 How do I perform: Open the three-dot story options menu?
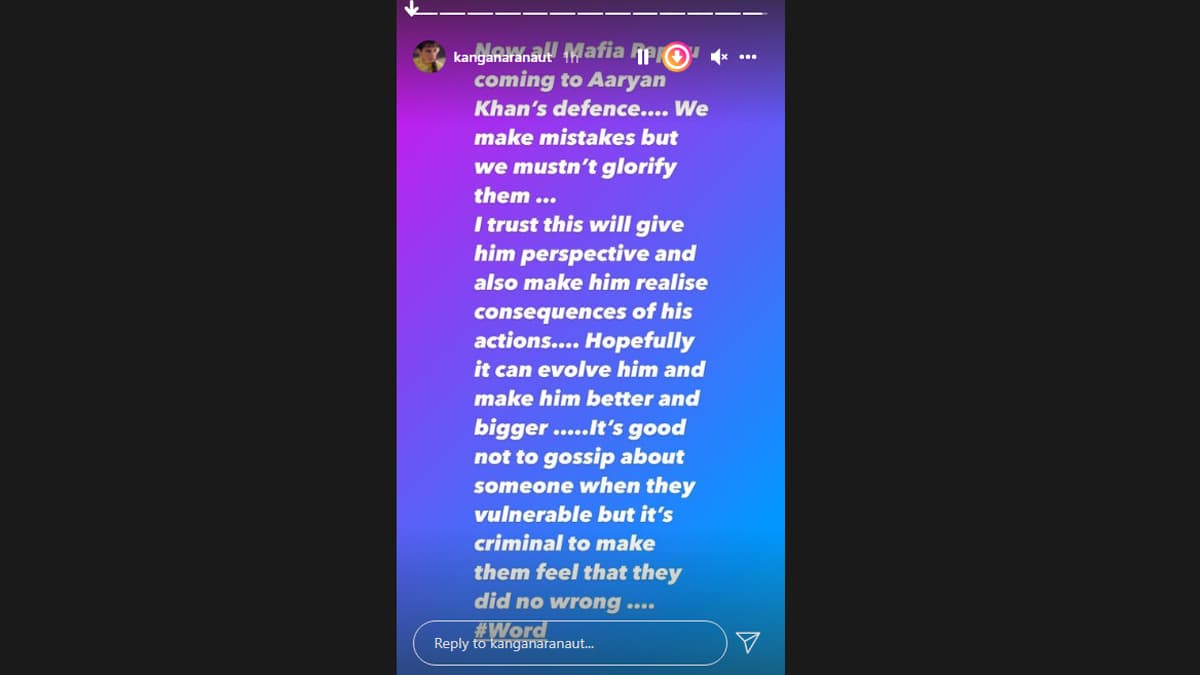[x=748, y=57]
